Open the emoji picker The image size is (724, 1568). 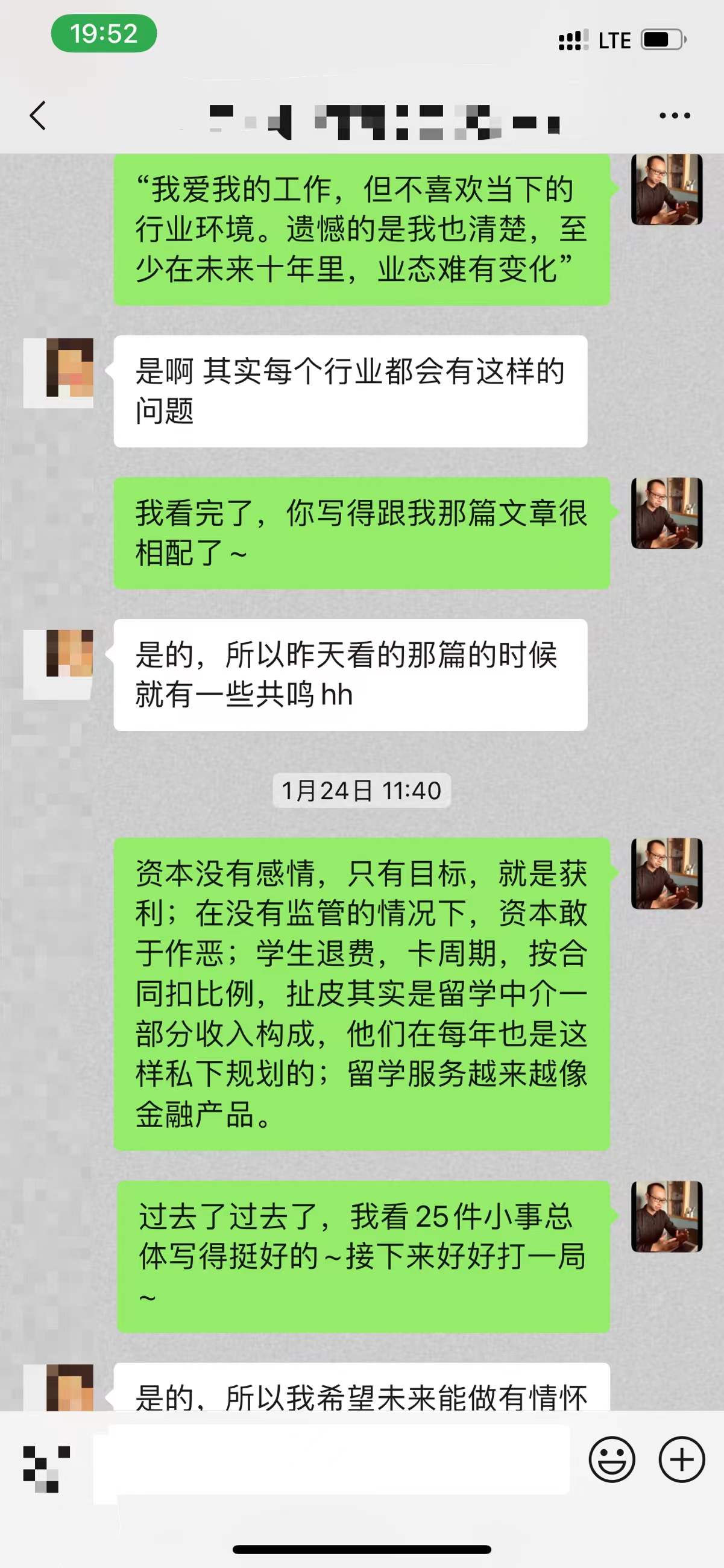[x=611, y=1459]
